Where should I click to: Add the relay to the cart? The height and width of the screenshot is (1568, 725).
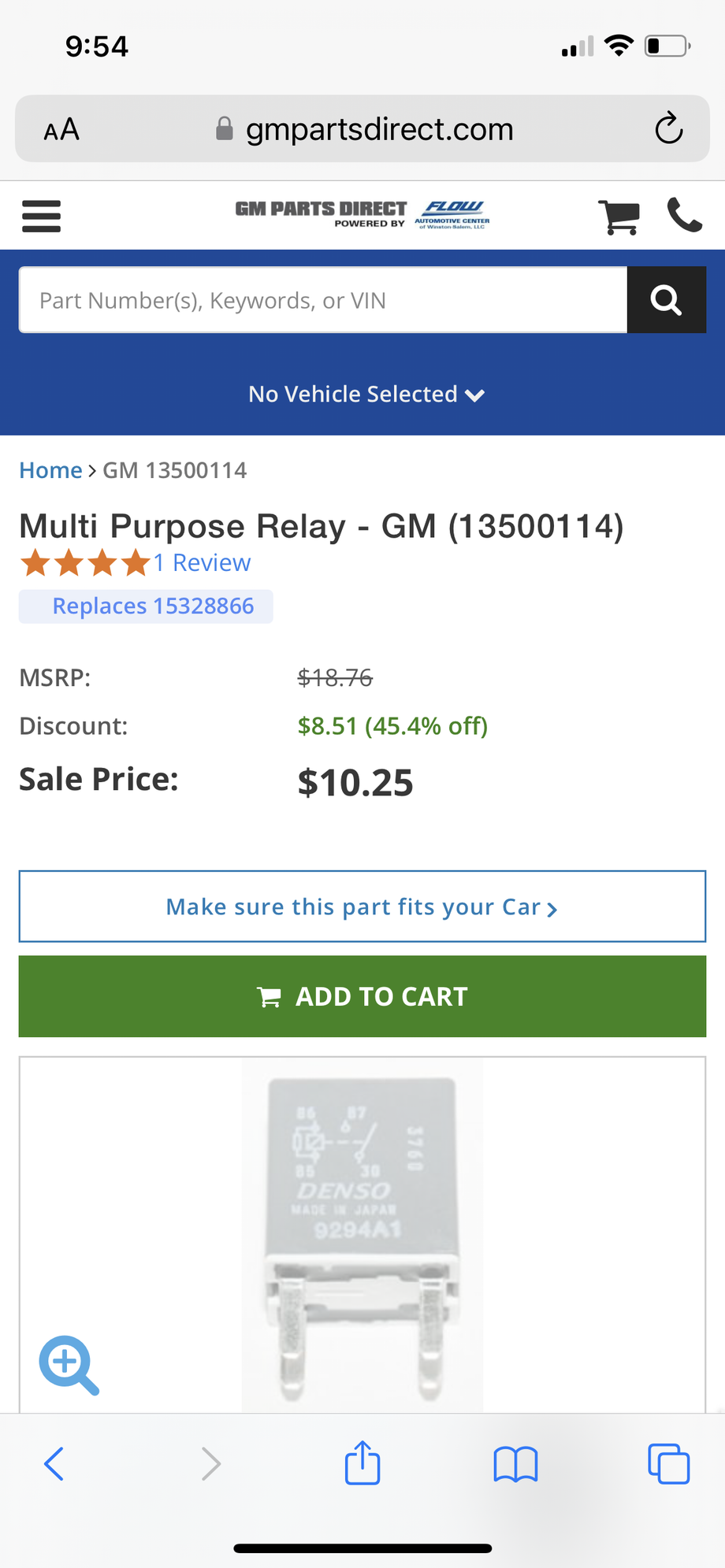tap(362, 995)
